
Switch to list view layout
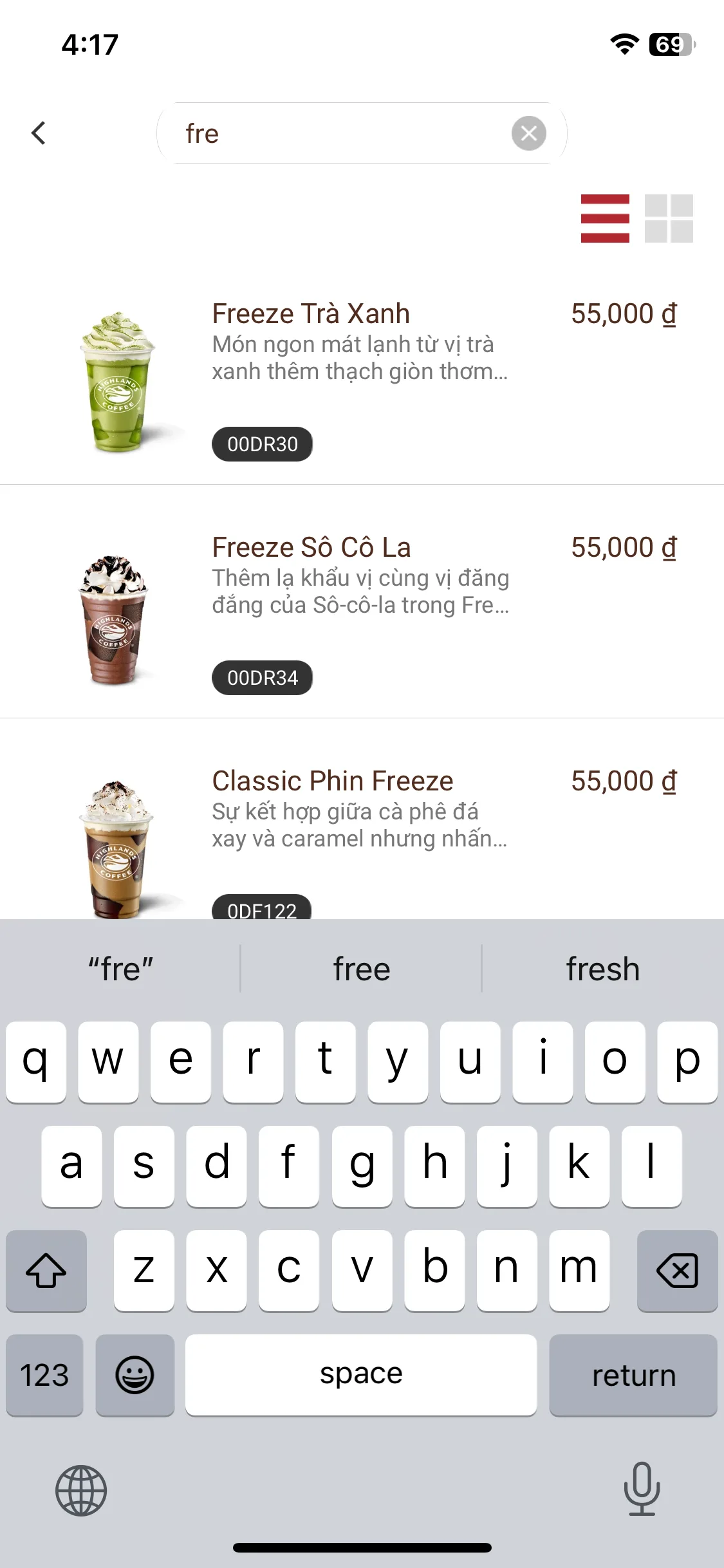[605, 218]
